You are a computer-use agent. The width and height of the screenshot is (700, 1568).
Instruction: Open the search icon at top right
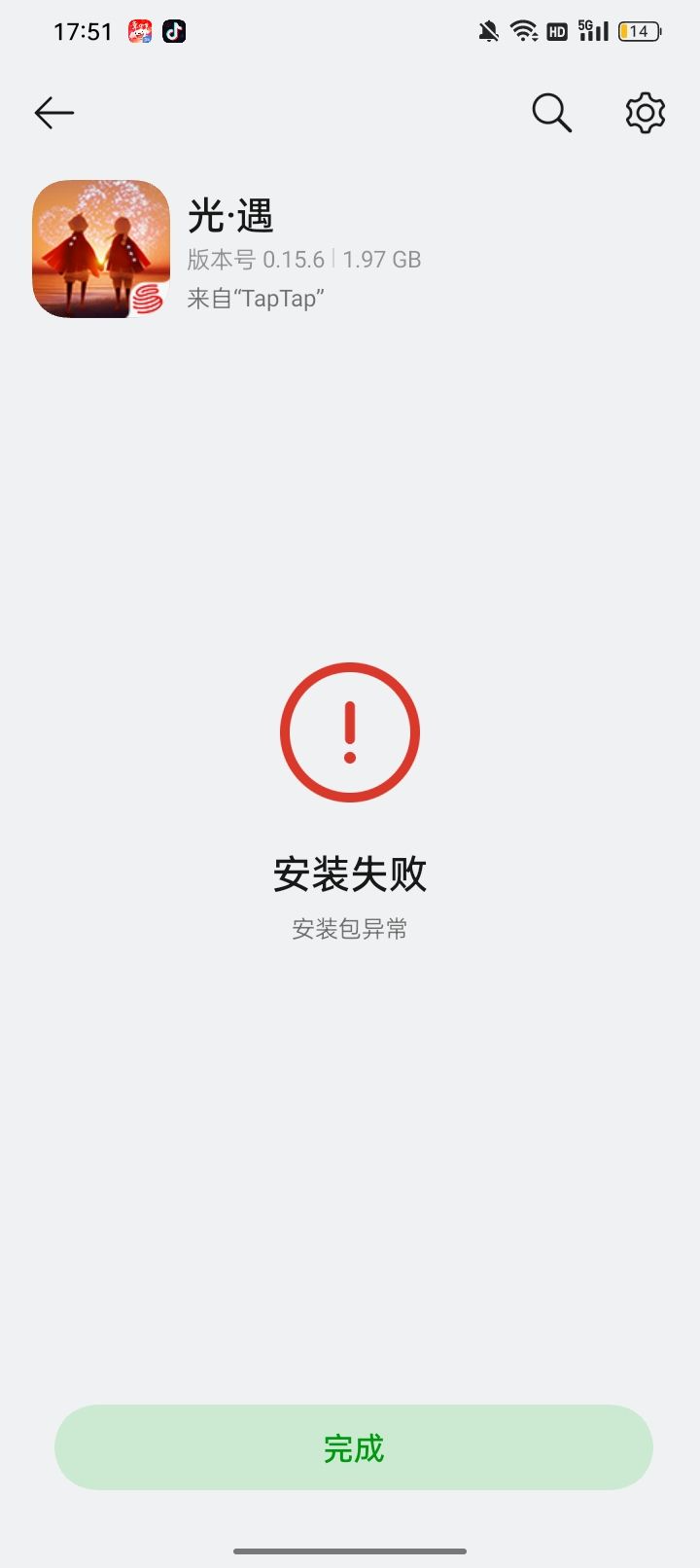tap(550, 112)
